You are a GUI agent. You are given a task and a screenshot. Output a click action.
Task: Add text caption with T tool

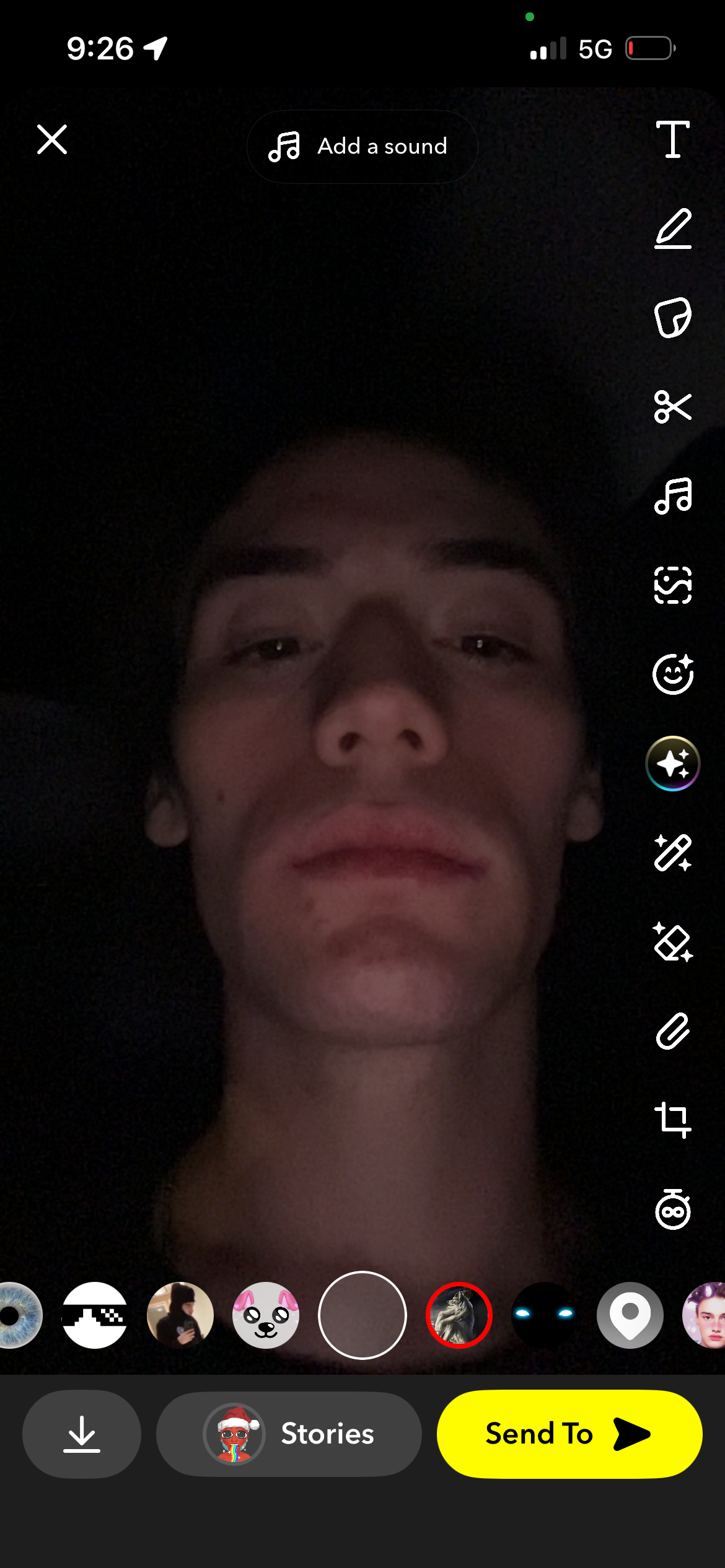pos(672,139)
